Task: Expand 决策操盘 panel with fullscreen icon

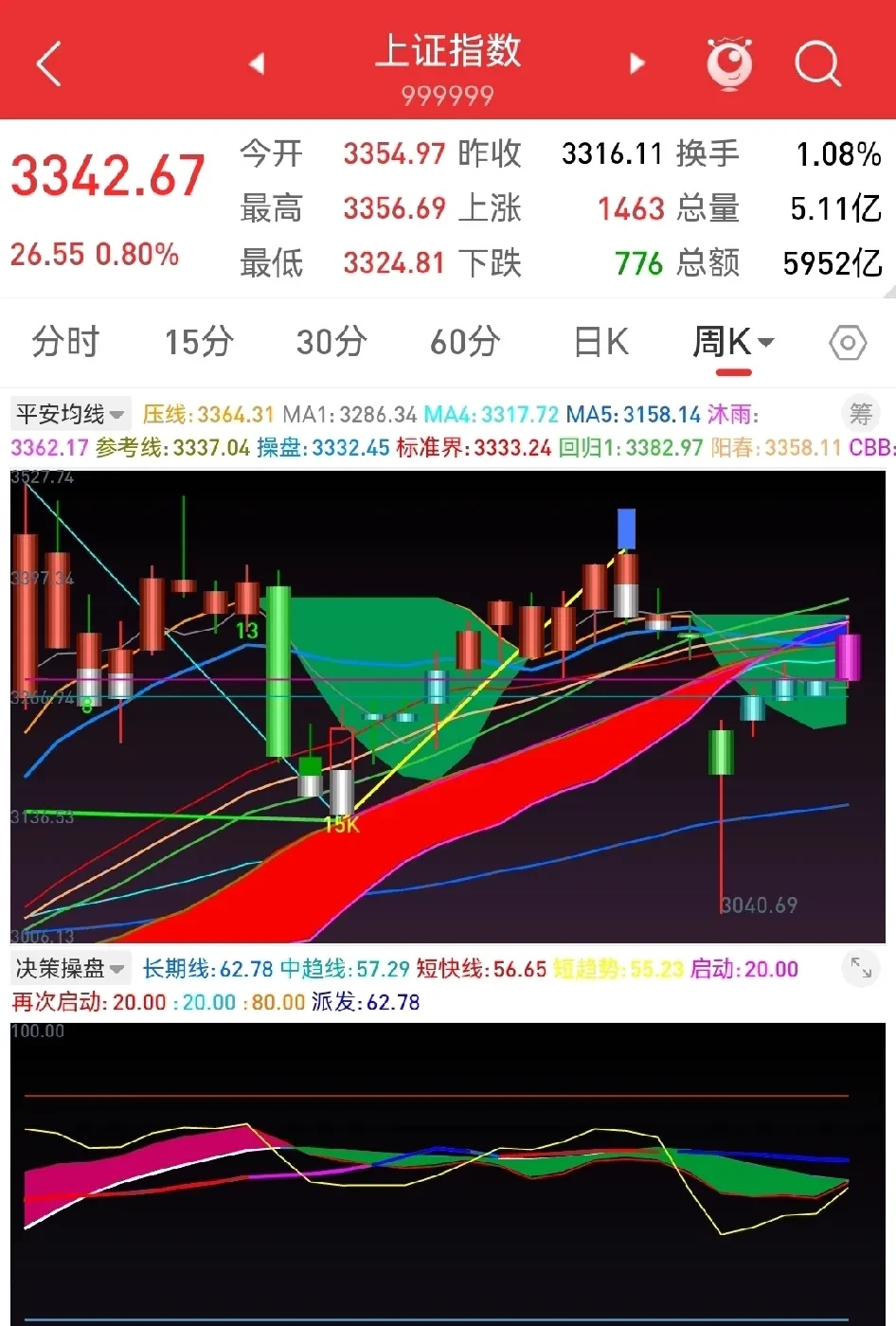Action: tap(860, 968)
